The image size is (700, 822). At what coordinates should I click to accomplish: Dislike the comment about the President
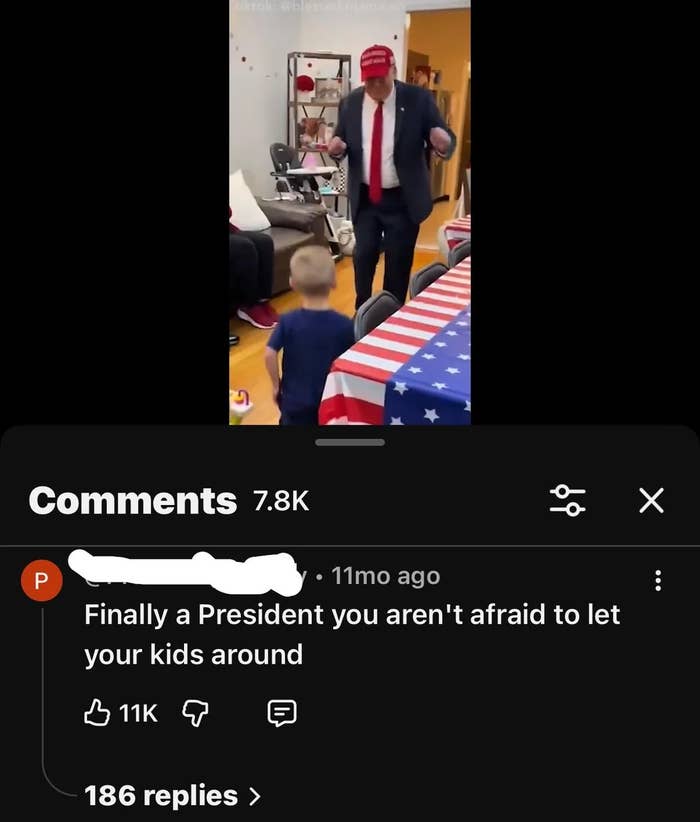(x=195, y=713)
